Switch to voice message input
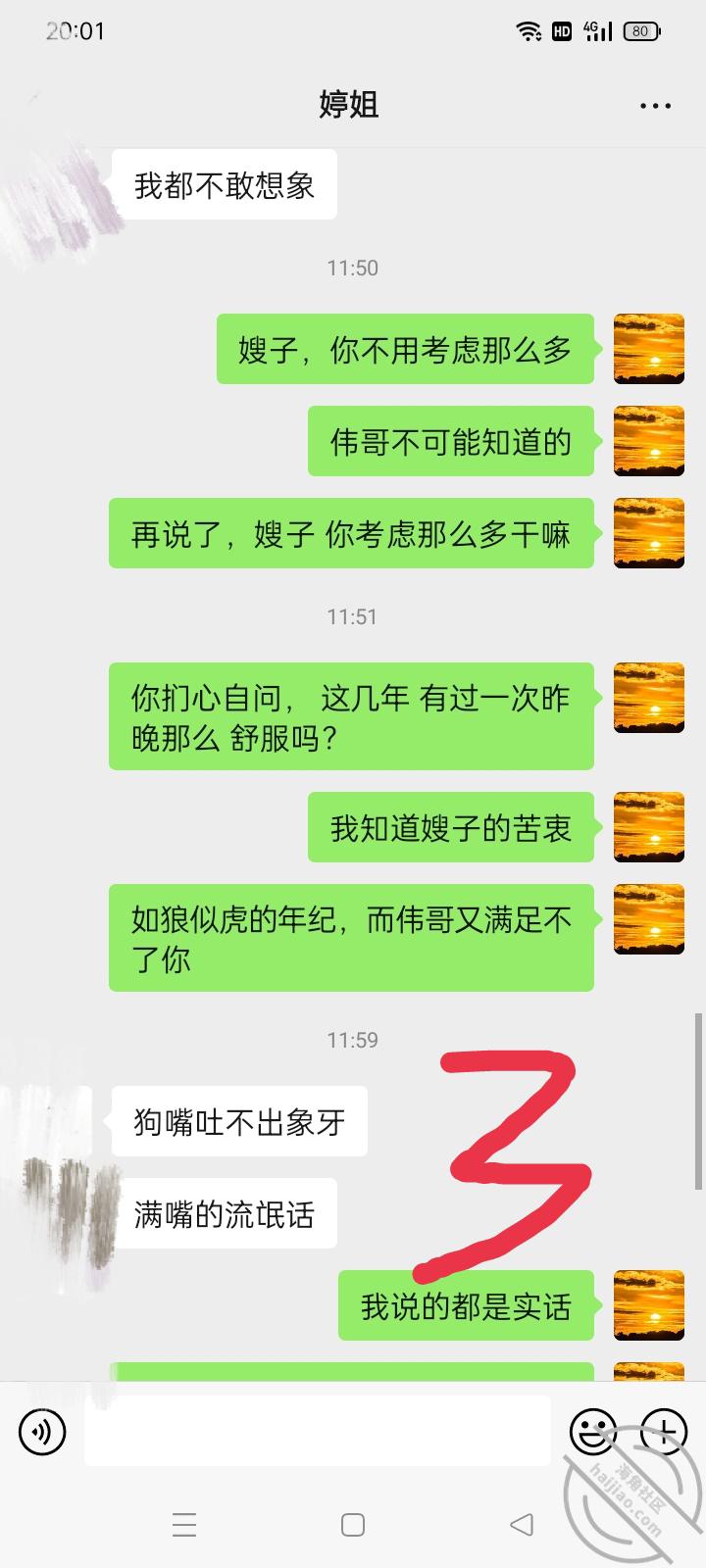 [x=42, y=1432]
